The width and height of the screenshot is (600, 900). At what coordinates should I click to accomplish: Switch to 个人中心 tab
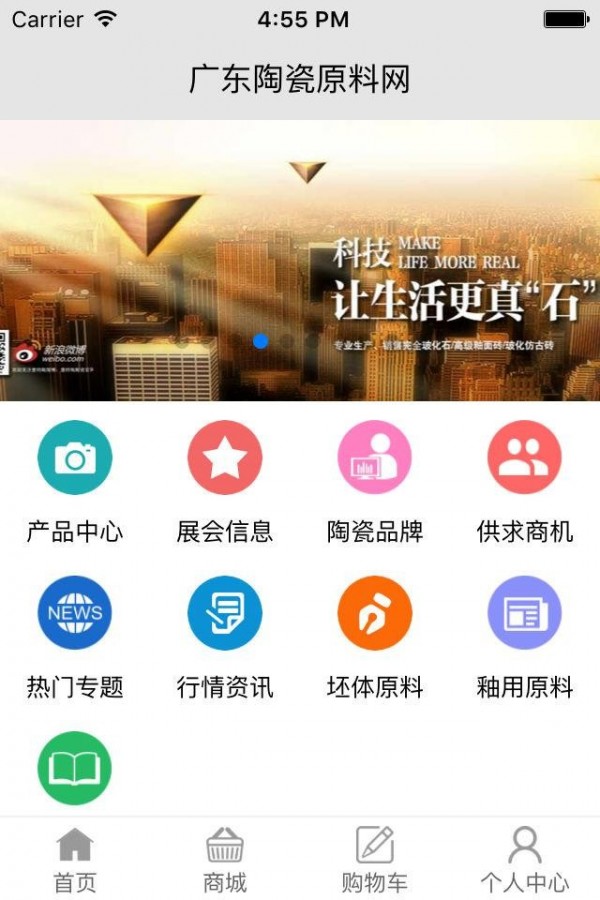click(525, 860)
